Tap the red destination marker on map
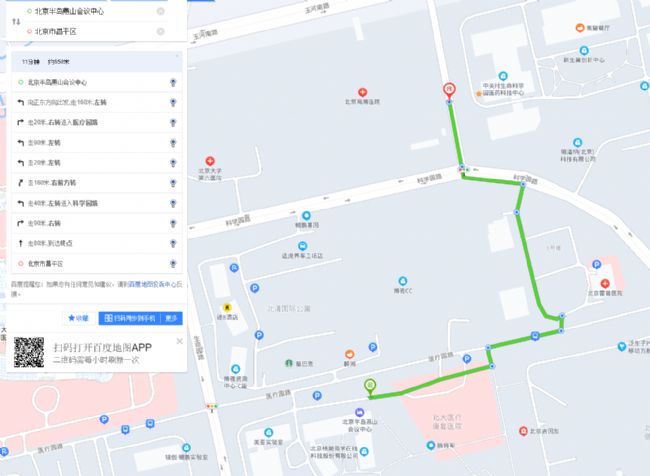 [x=449, y=90]
